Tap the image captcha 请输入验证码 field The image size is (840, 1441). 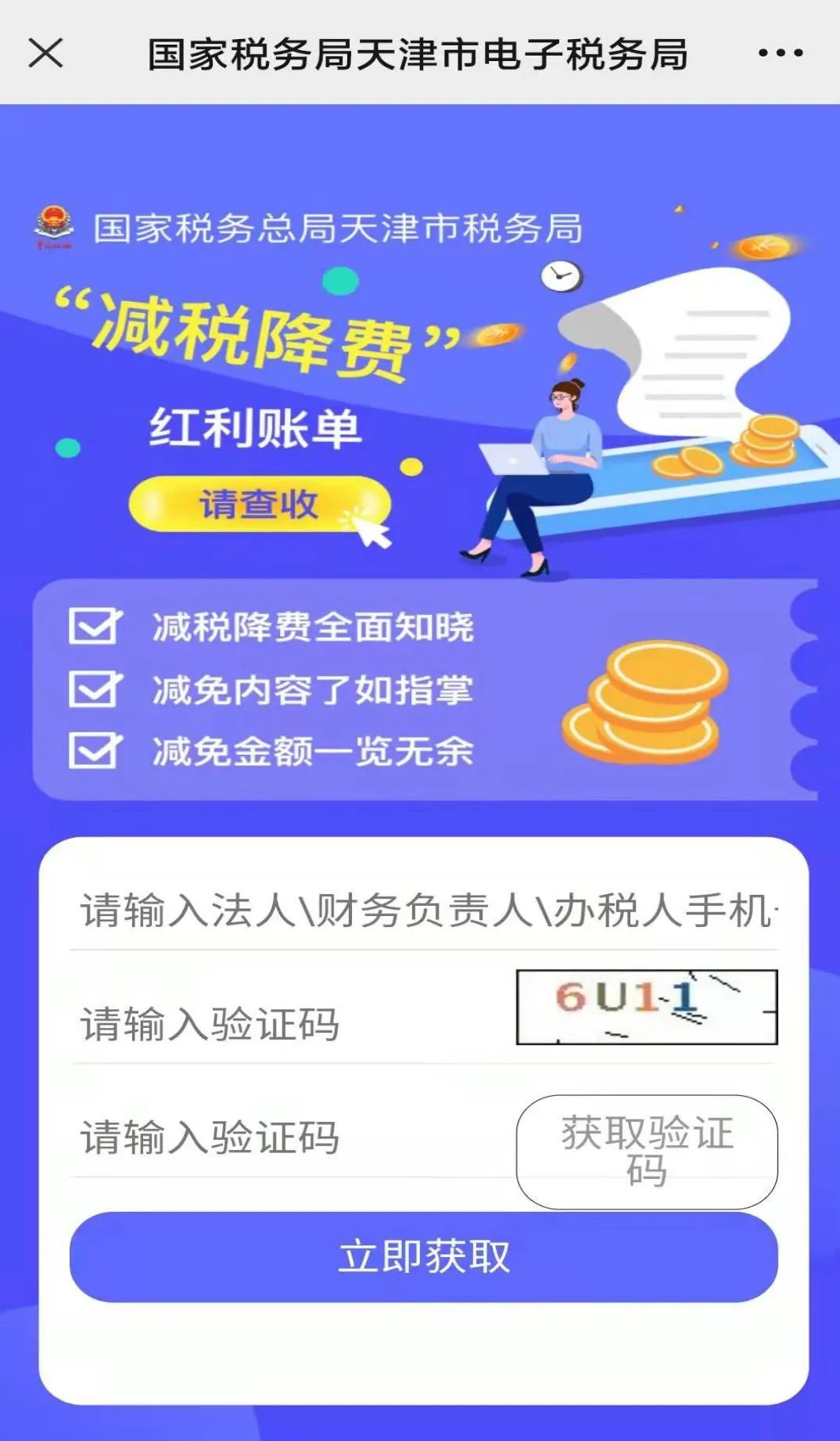[289, 1023]
